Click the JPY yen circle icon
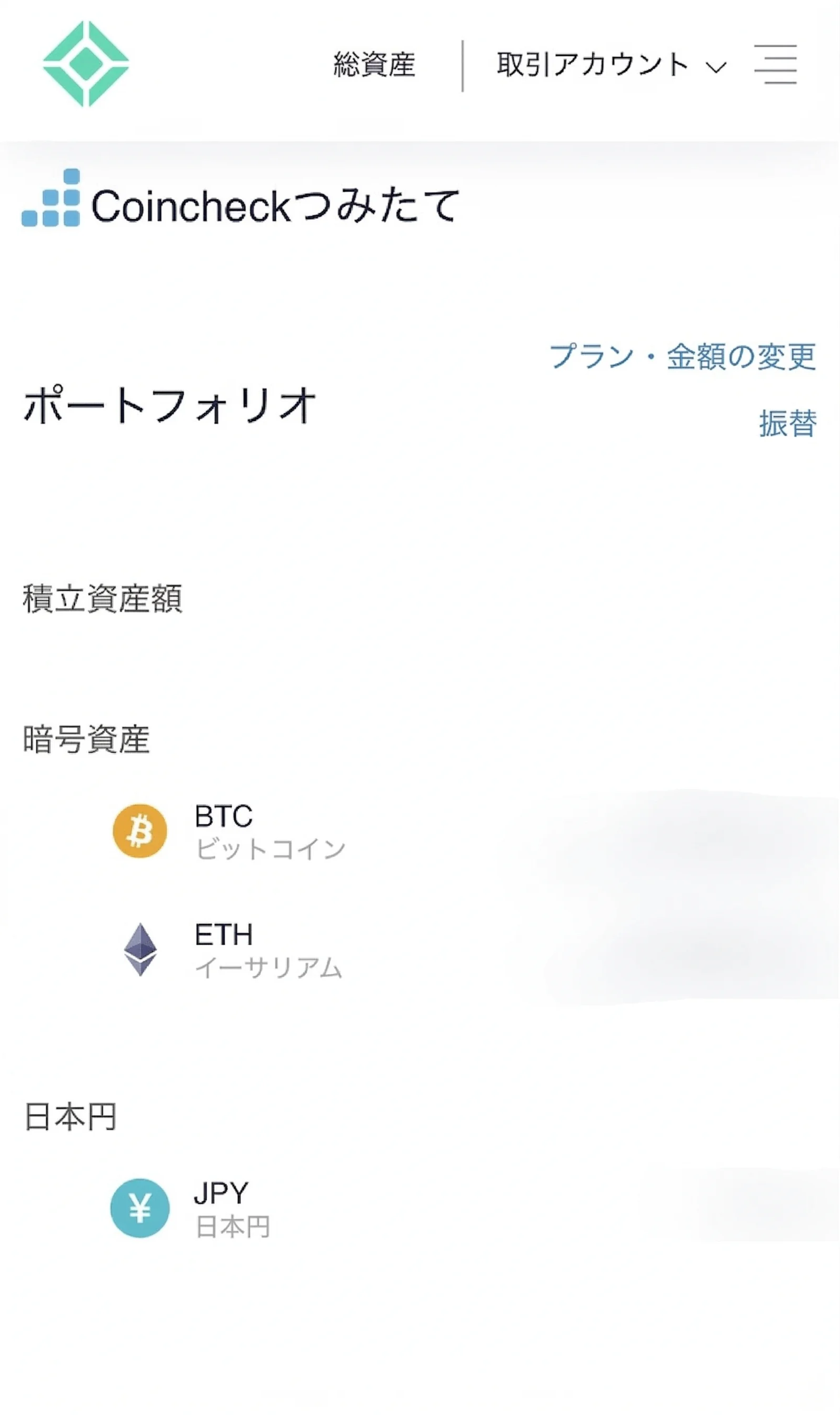 pos(139,1207)
